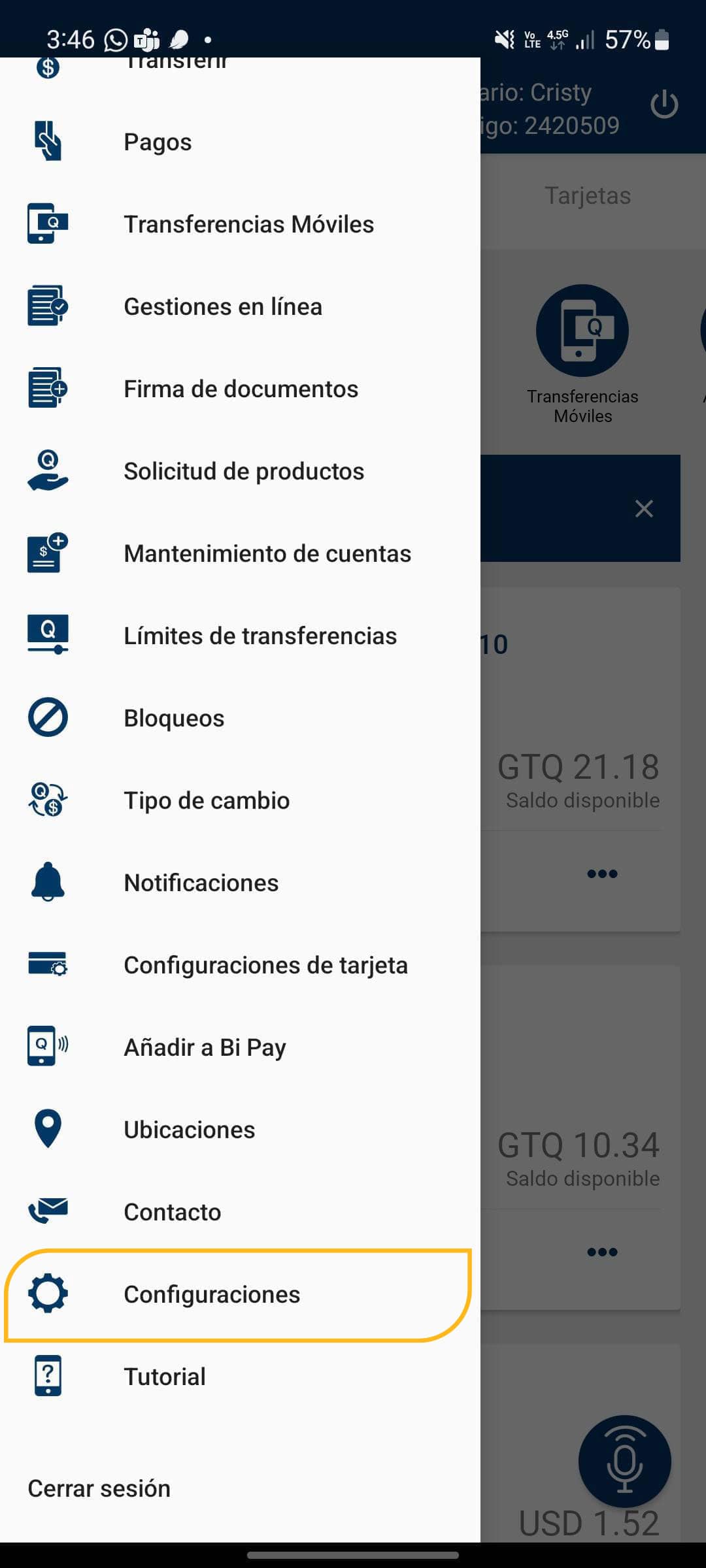706x1568 pixels.
Task: Go to Firma de documentos
Action: click(241, 389)
